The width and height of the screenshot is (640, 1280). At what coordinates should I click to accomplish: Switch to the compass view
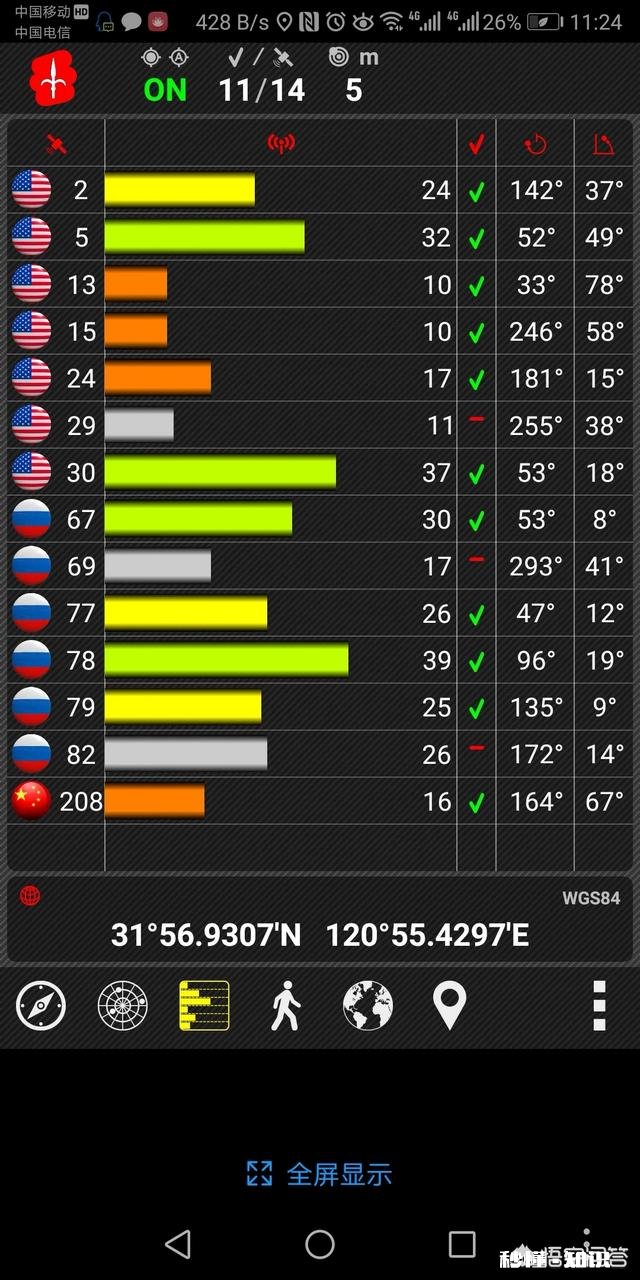click(41, 1006)
